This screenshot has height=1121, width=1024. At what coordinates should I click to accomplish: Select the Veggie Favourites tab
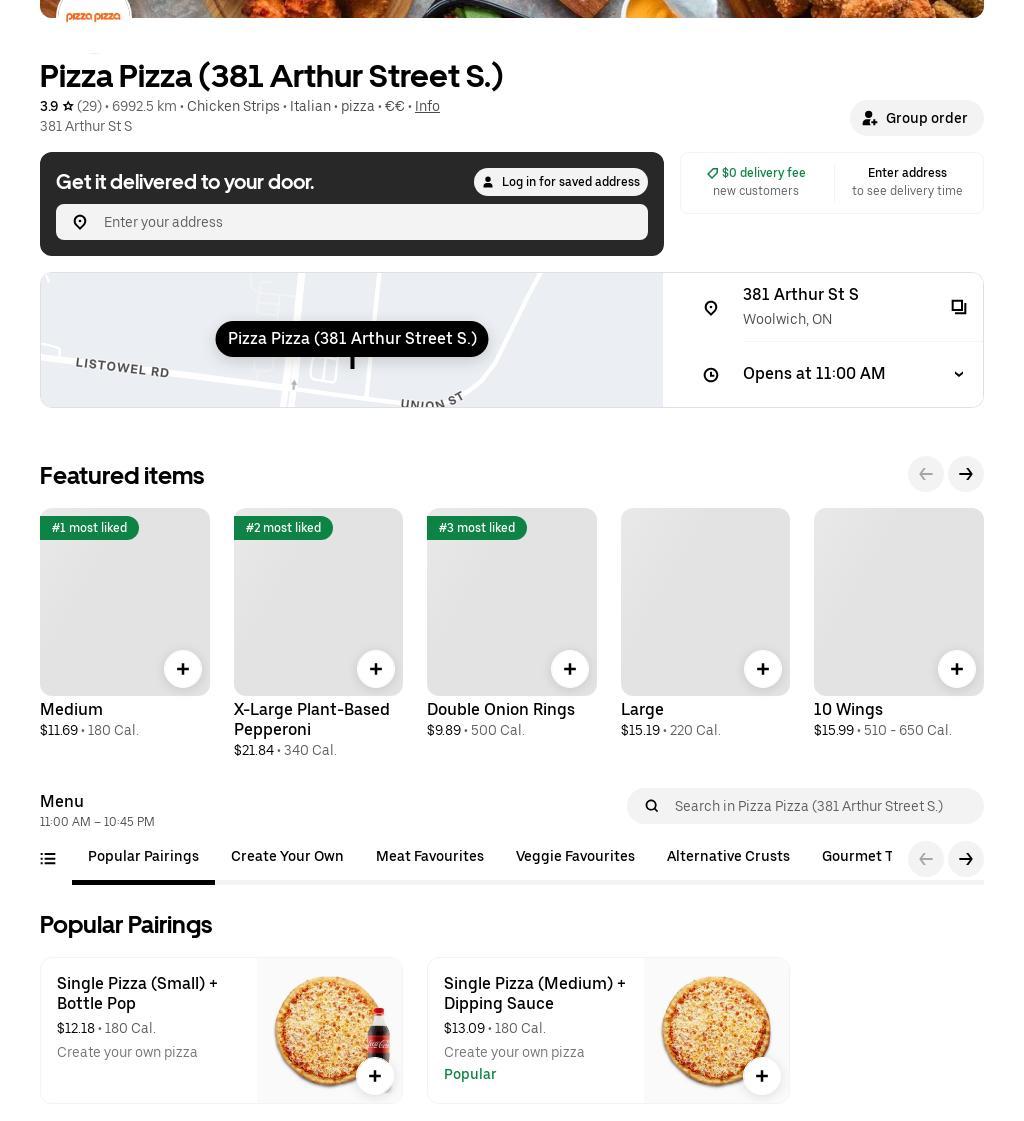[x=575, y=856]
